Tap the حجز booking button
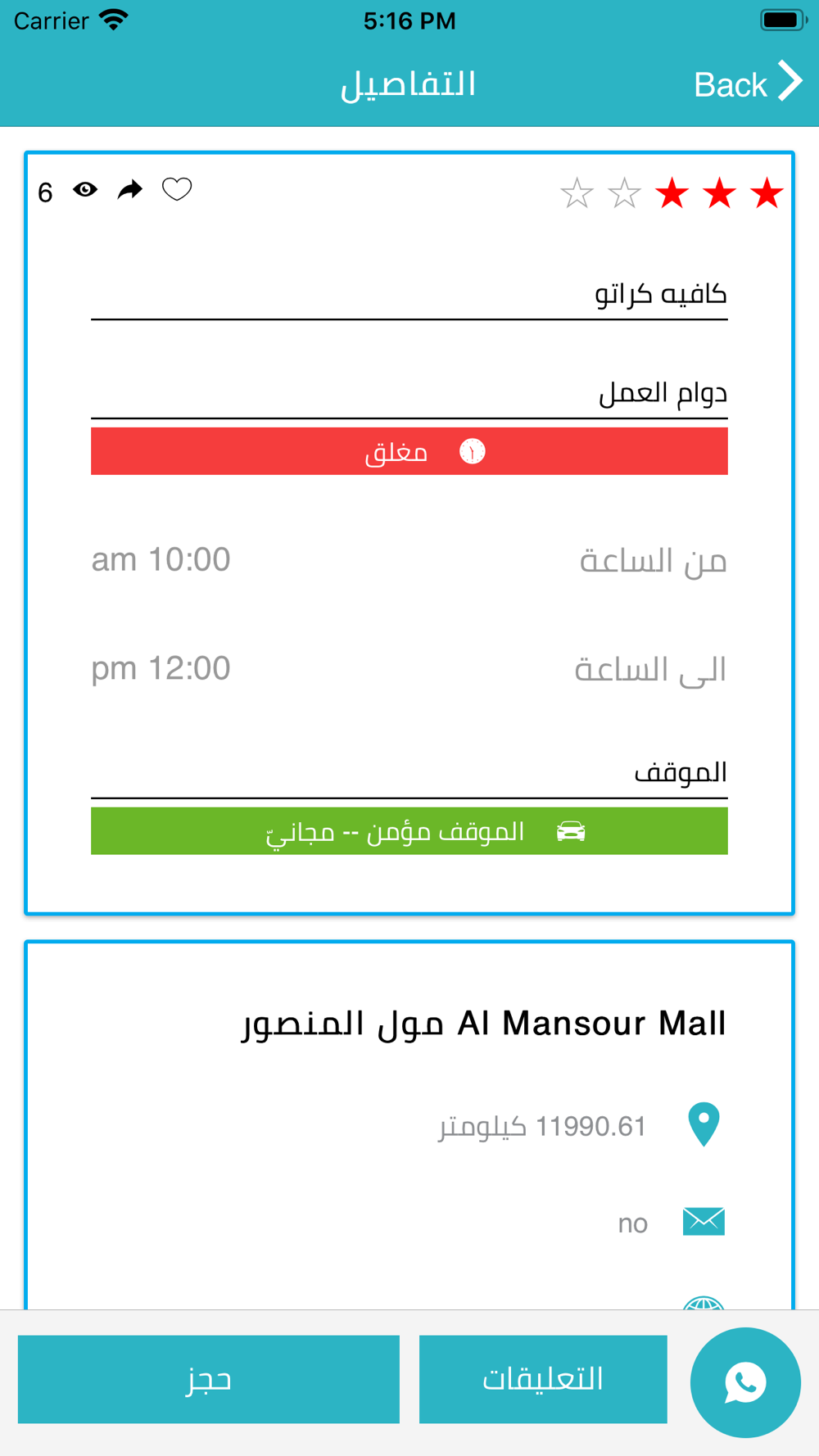819x1456 pixels. (208, 1379)
